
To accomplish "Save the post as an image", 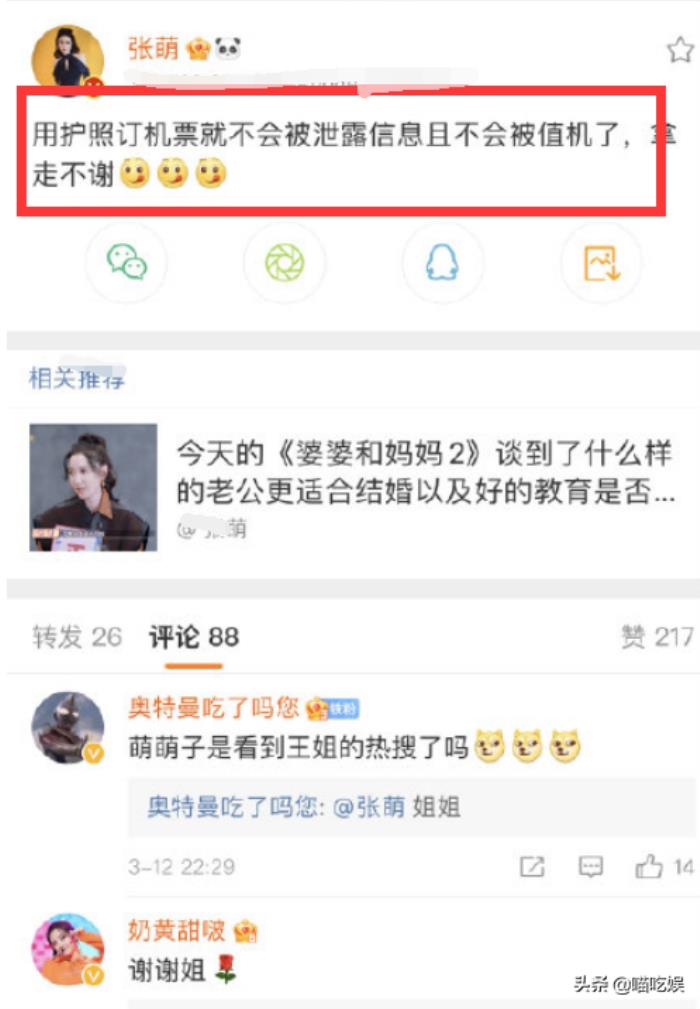I will point(601,263).
